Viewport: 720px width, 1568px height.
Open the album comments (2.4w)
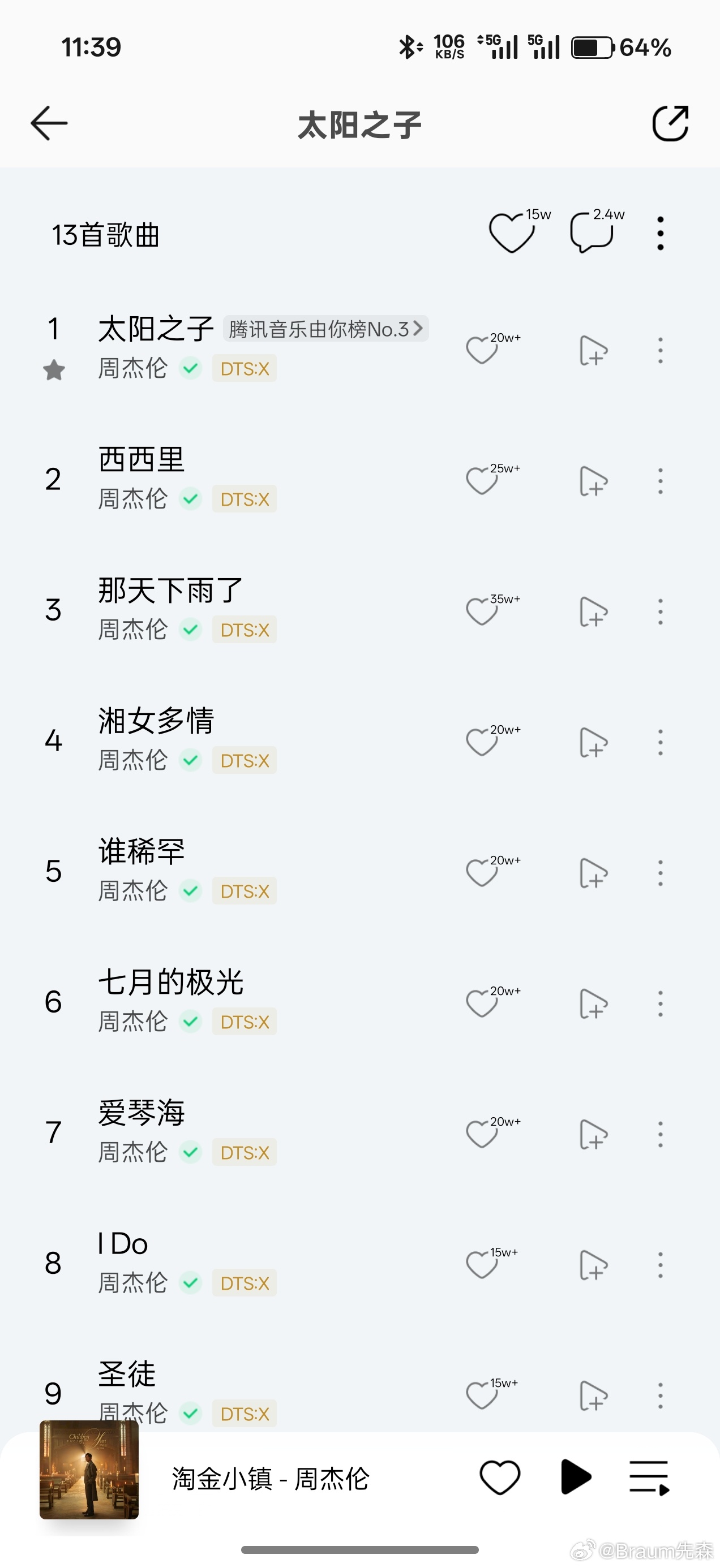coord(592,232)
